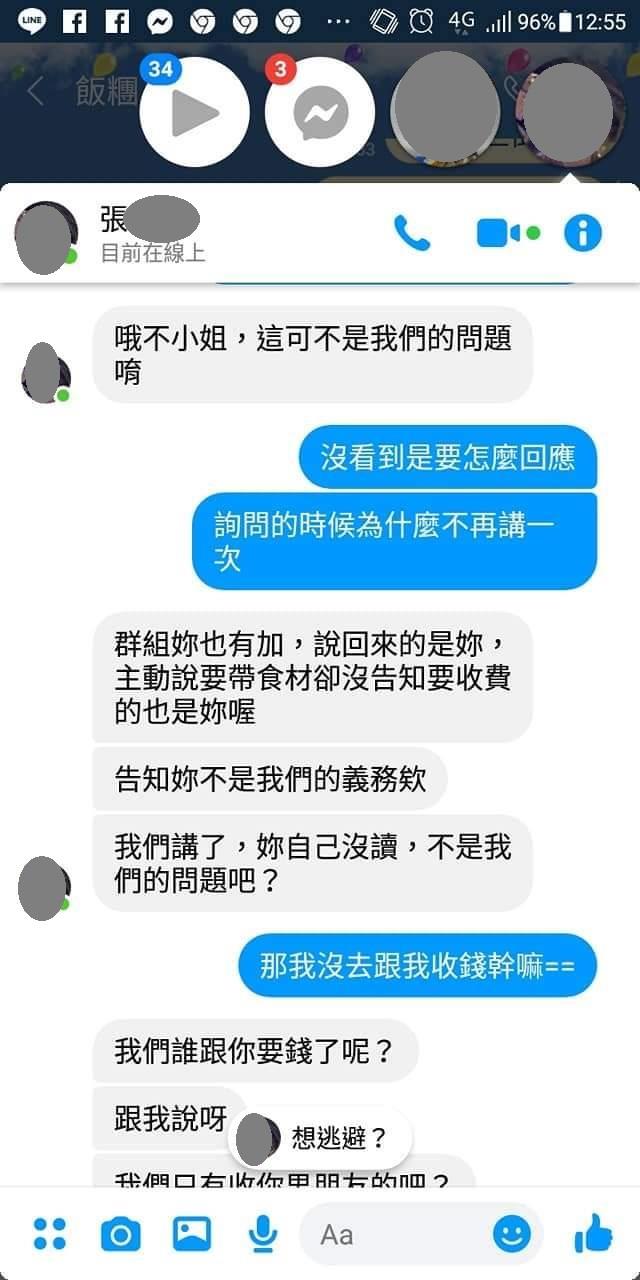Open the four-dot more options menu
The height and width of the screenshot is (1280, 640).
(49, 1234)
